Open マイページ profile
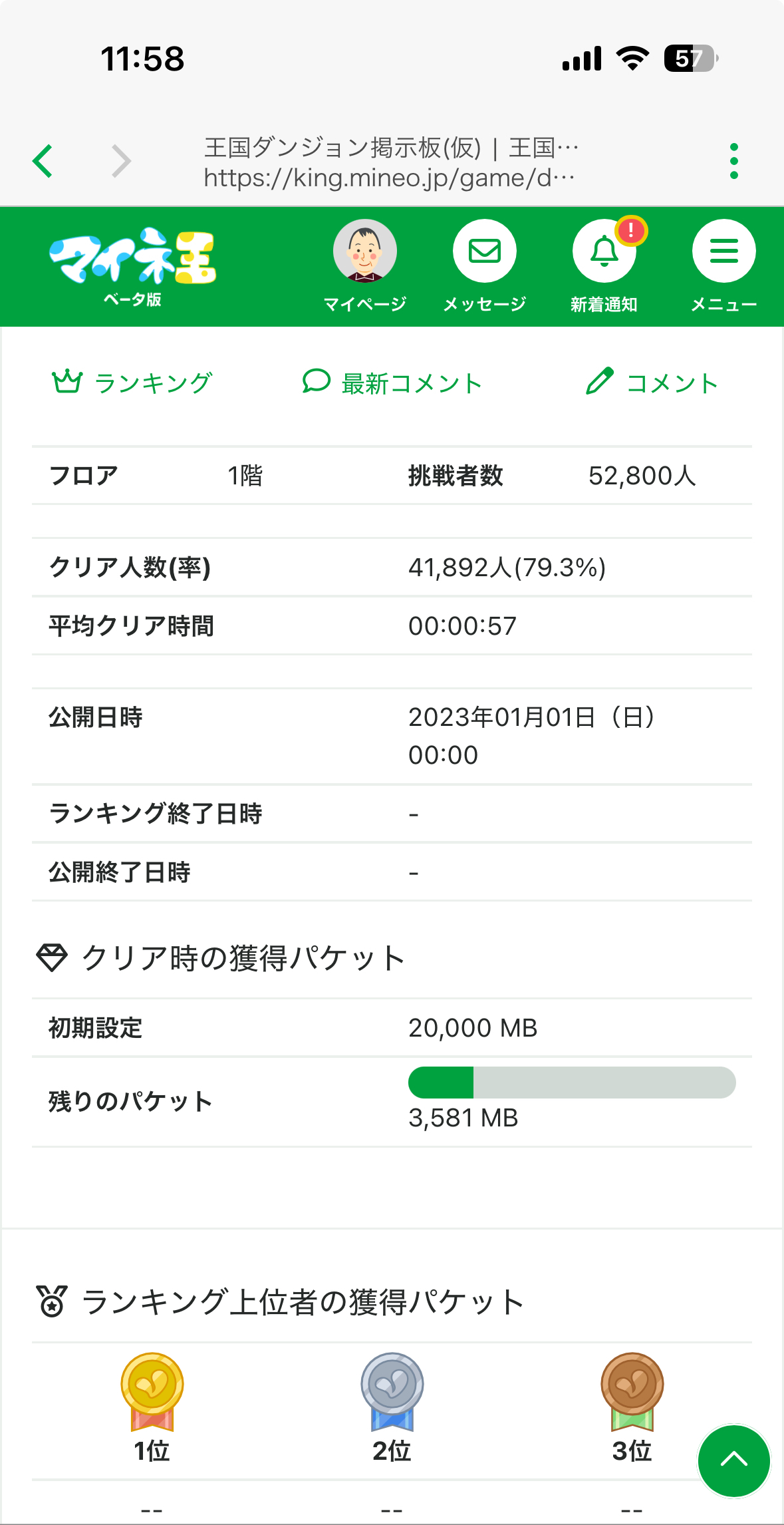Screen dimensions: 784x1525 coord(364,266)
